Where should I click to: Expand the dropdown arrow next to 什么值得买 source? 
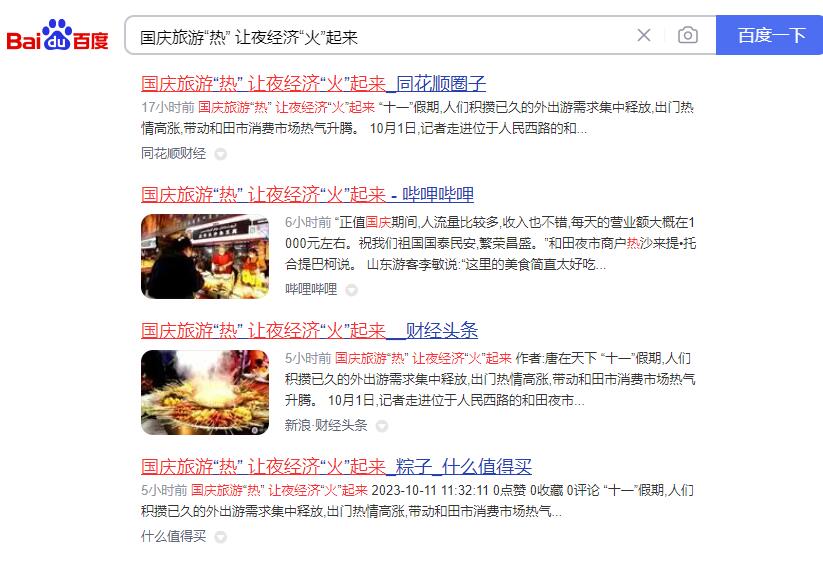pos(221,537)
